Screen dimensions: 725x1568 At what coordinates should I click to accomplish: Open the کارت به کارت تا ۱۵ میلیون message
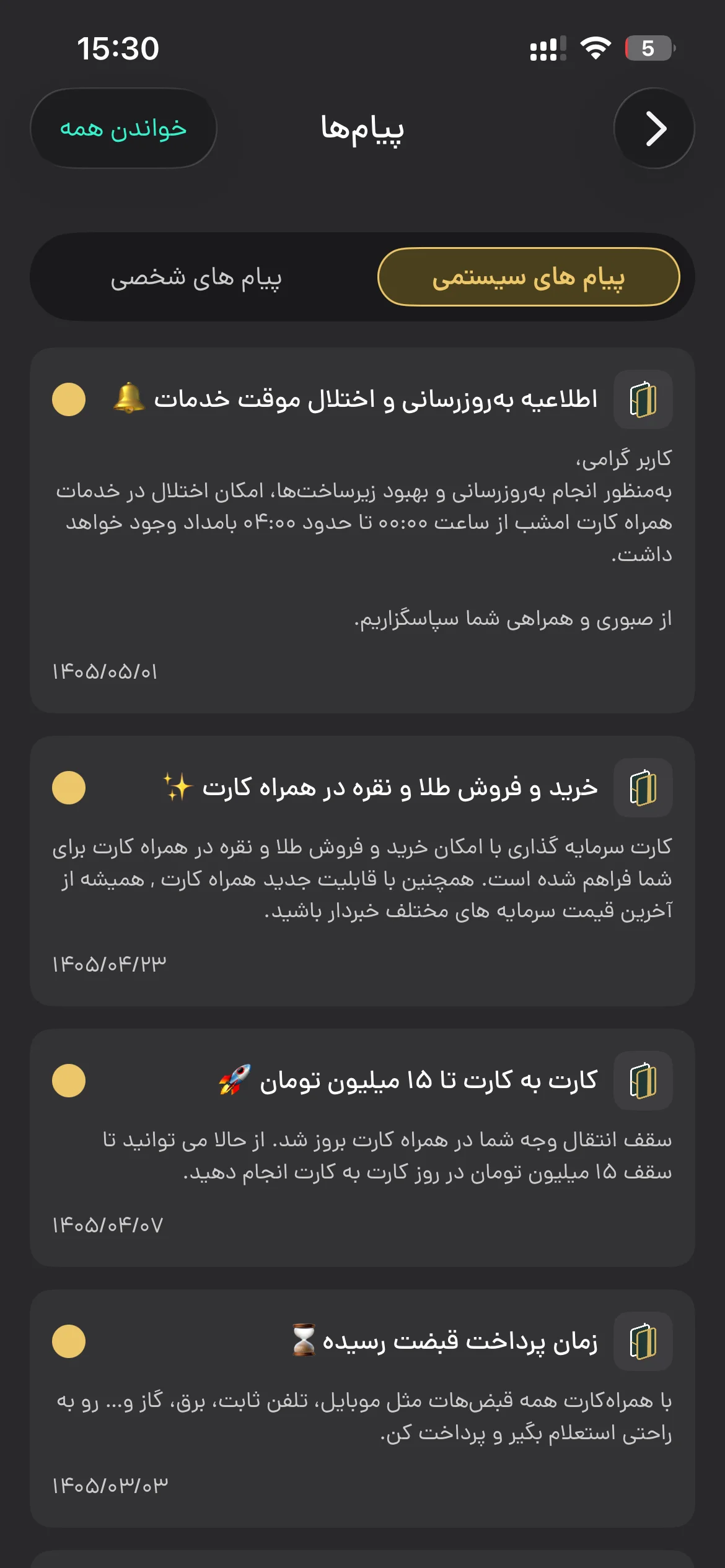tap(362, 1148)
